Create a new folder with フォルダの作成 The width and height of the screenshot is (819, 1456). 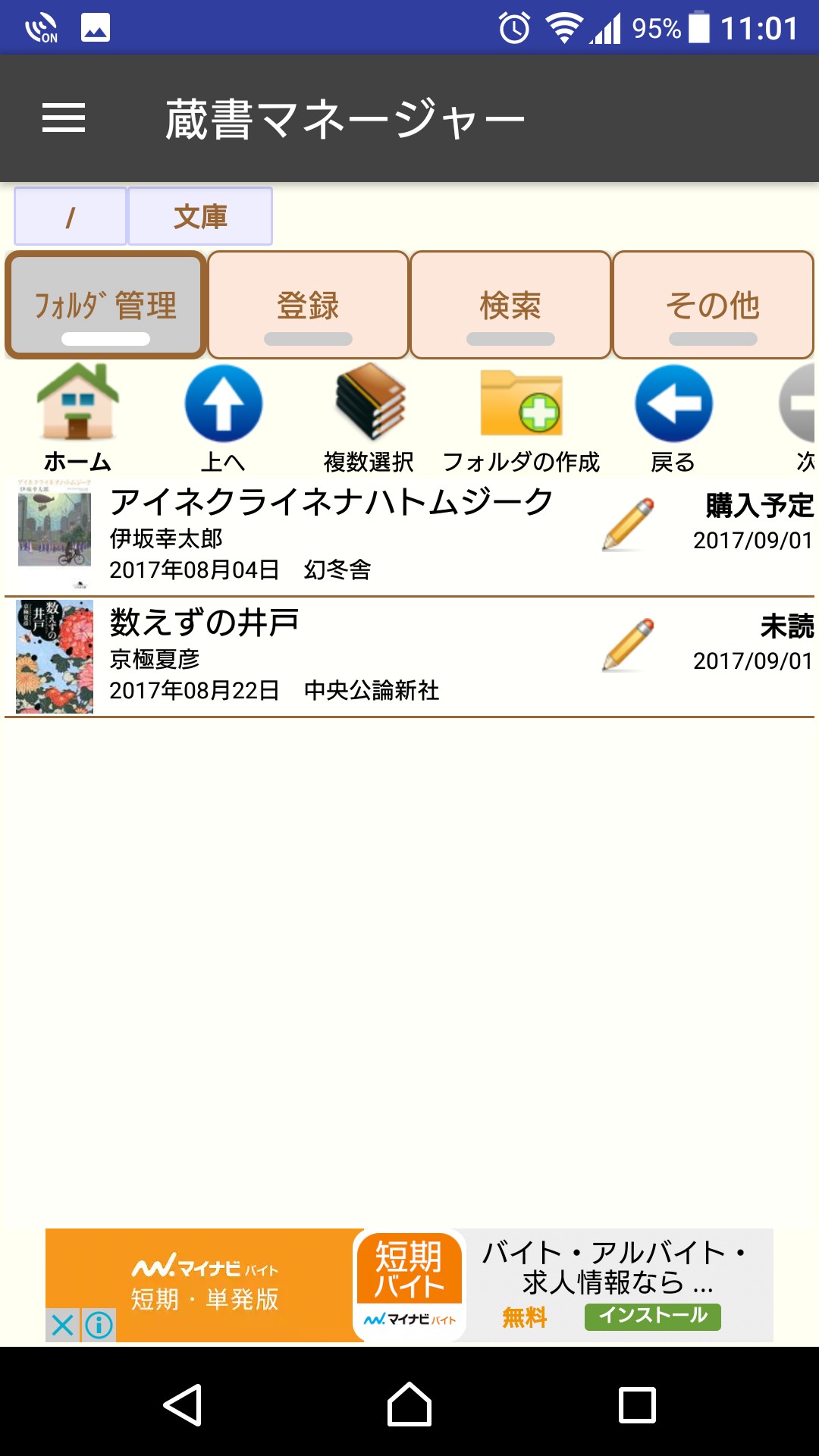[x=522, y=404]
